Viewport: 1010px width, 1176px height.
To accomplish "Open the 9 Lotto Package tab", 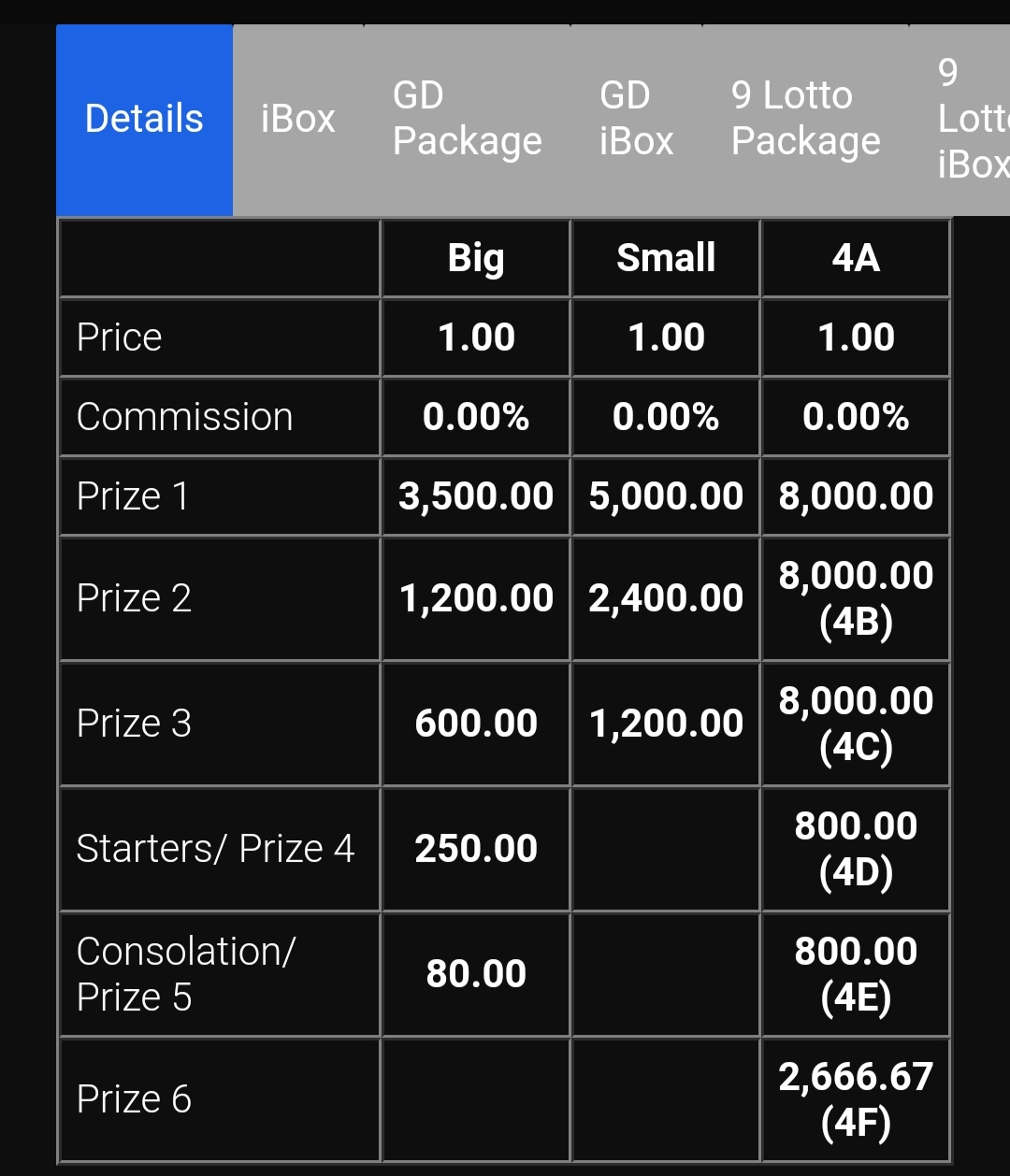I will tap(805, 120).
